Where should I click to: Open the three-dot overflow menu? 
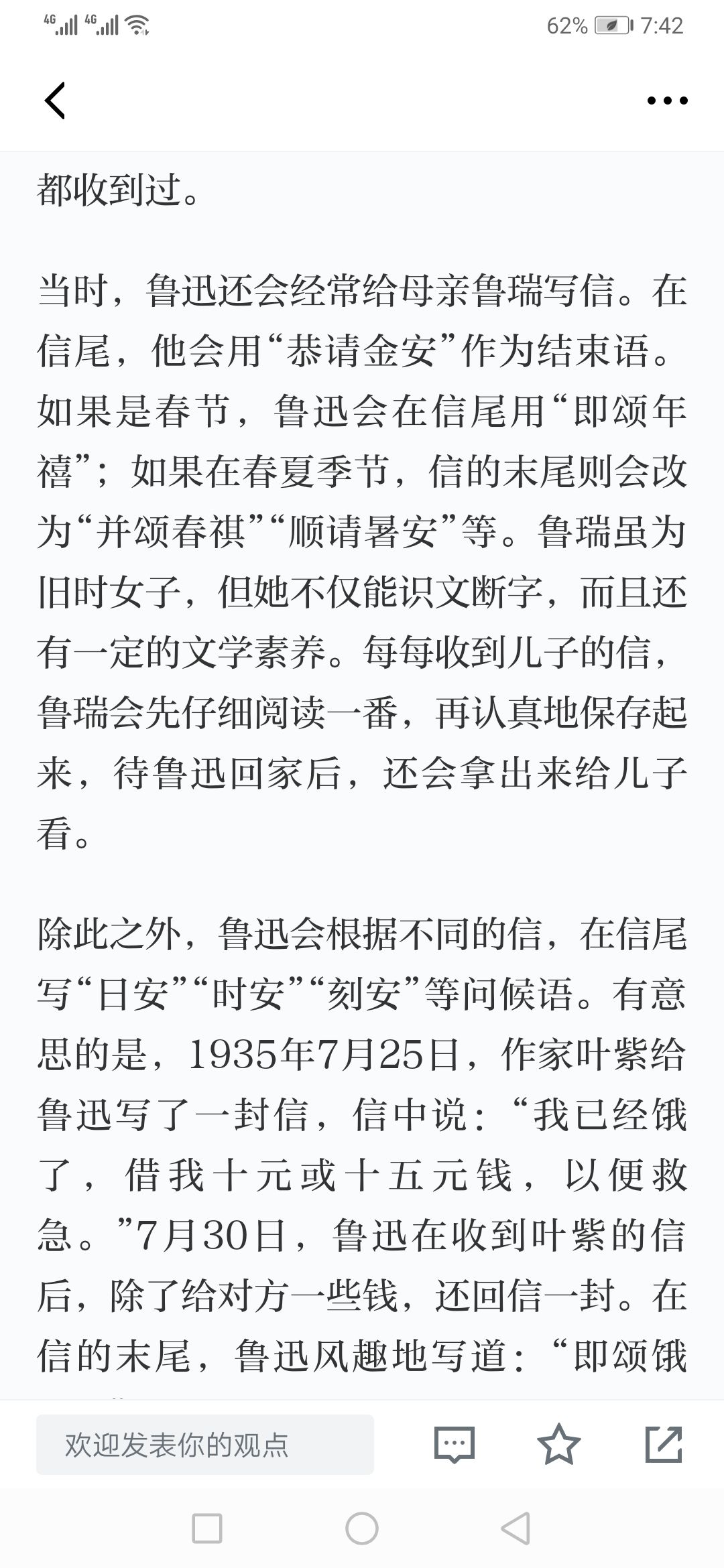pos(667,101)
